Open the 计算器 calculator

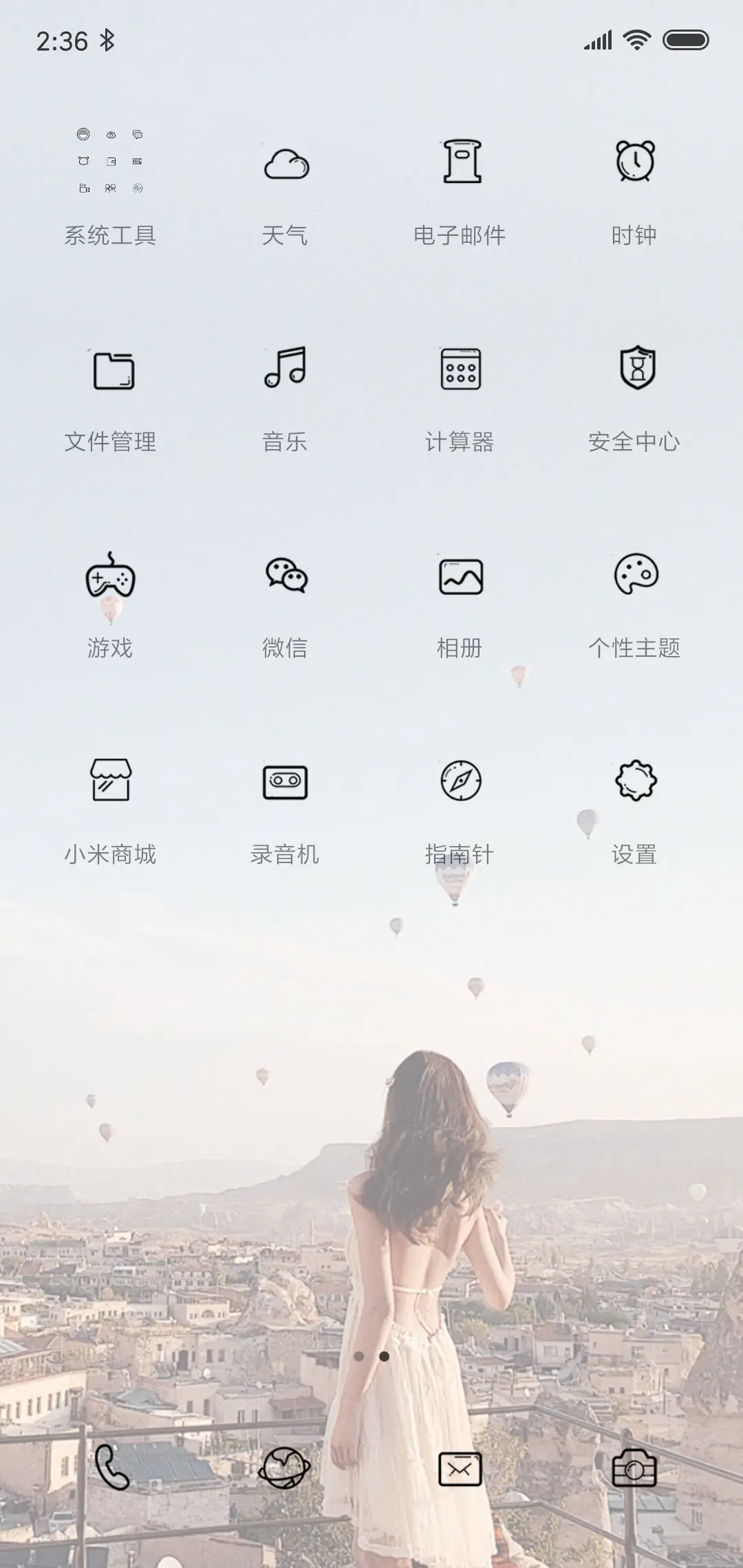point(460,369)
